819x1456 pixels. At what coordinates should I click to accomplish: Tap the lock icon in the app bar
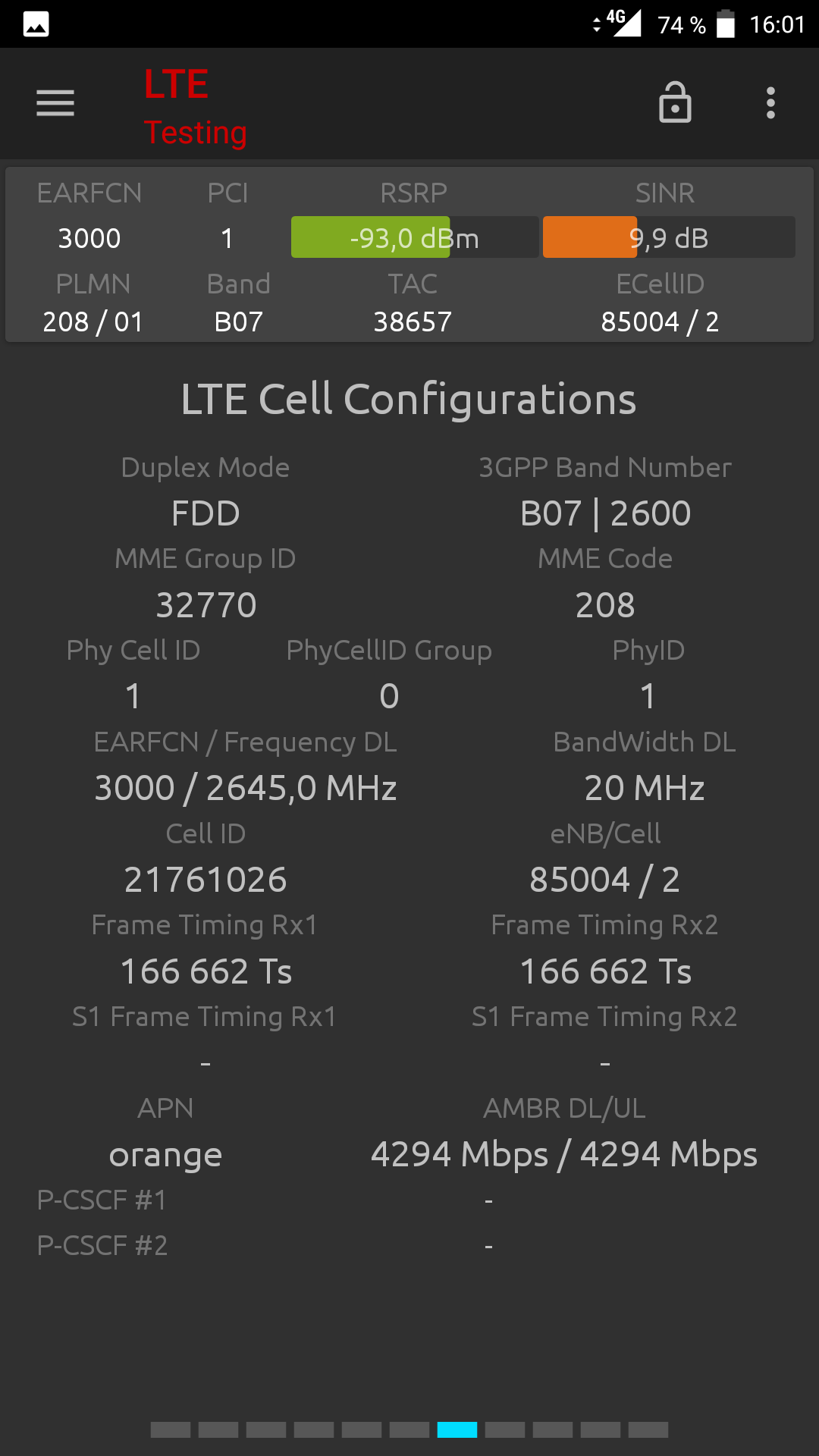coord(675,102)
